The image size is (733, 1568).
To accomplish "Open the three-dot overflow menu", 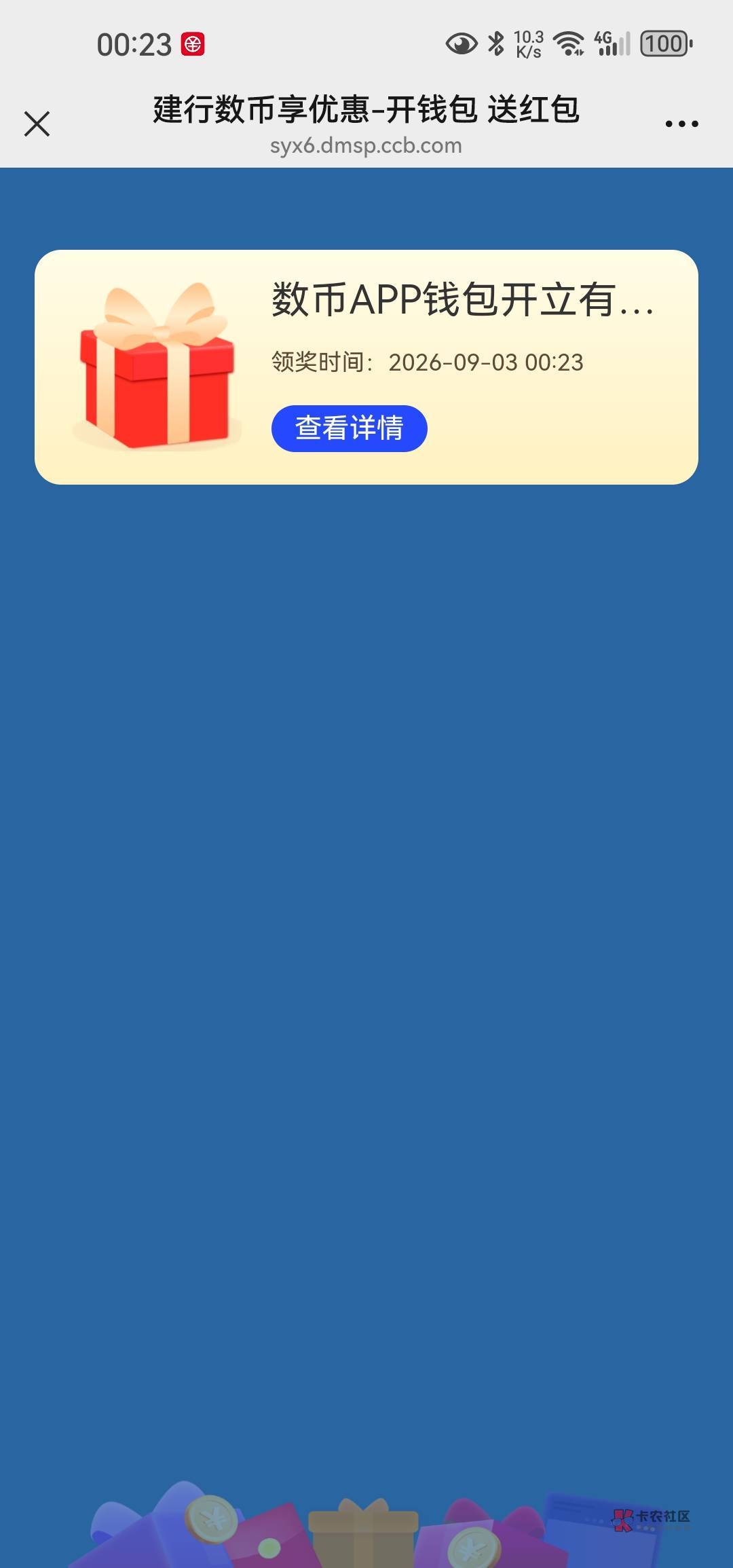I will 681,124.
